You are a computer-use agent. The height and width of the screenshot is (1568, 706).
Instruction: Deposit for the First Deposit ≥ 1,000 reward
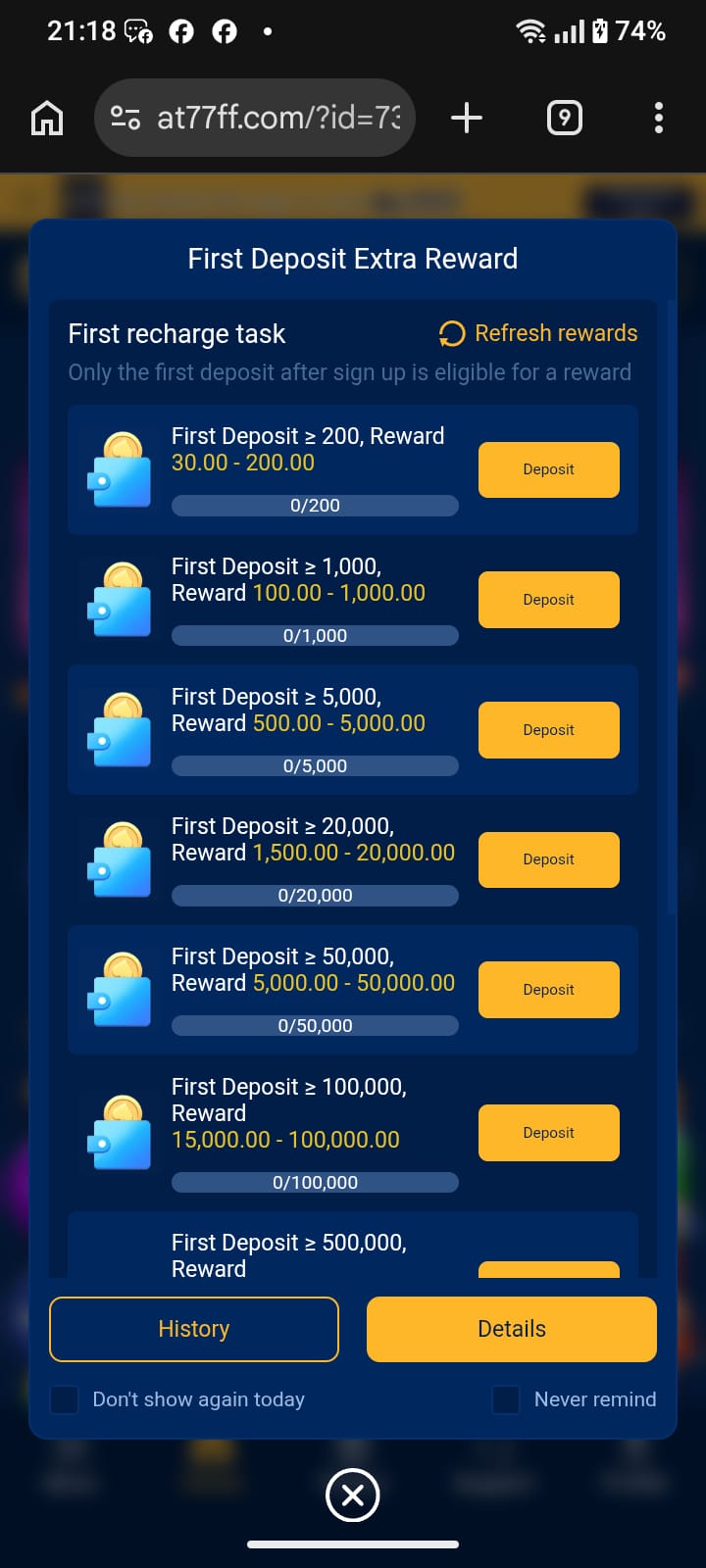(549, 600)
